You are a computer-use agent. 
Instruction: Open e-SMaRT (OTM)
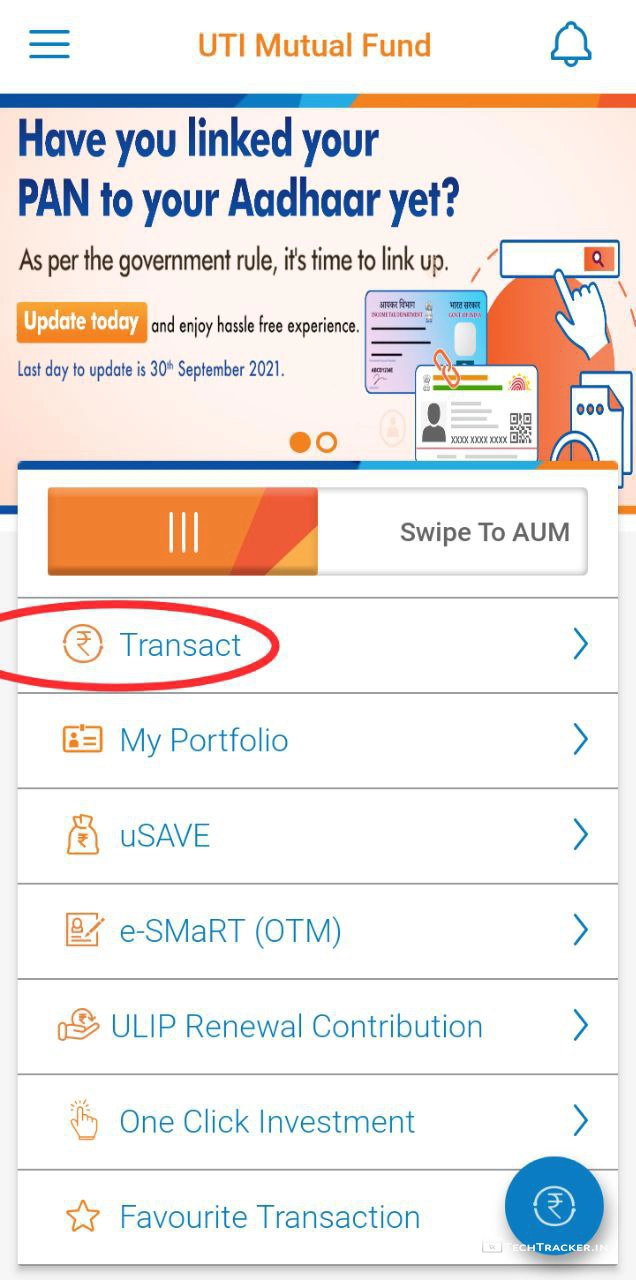click(230, 931)
